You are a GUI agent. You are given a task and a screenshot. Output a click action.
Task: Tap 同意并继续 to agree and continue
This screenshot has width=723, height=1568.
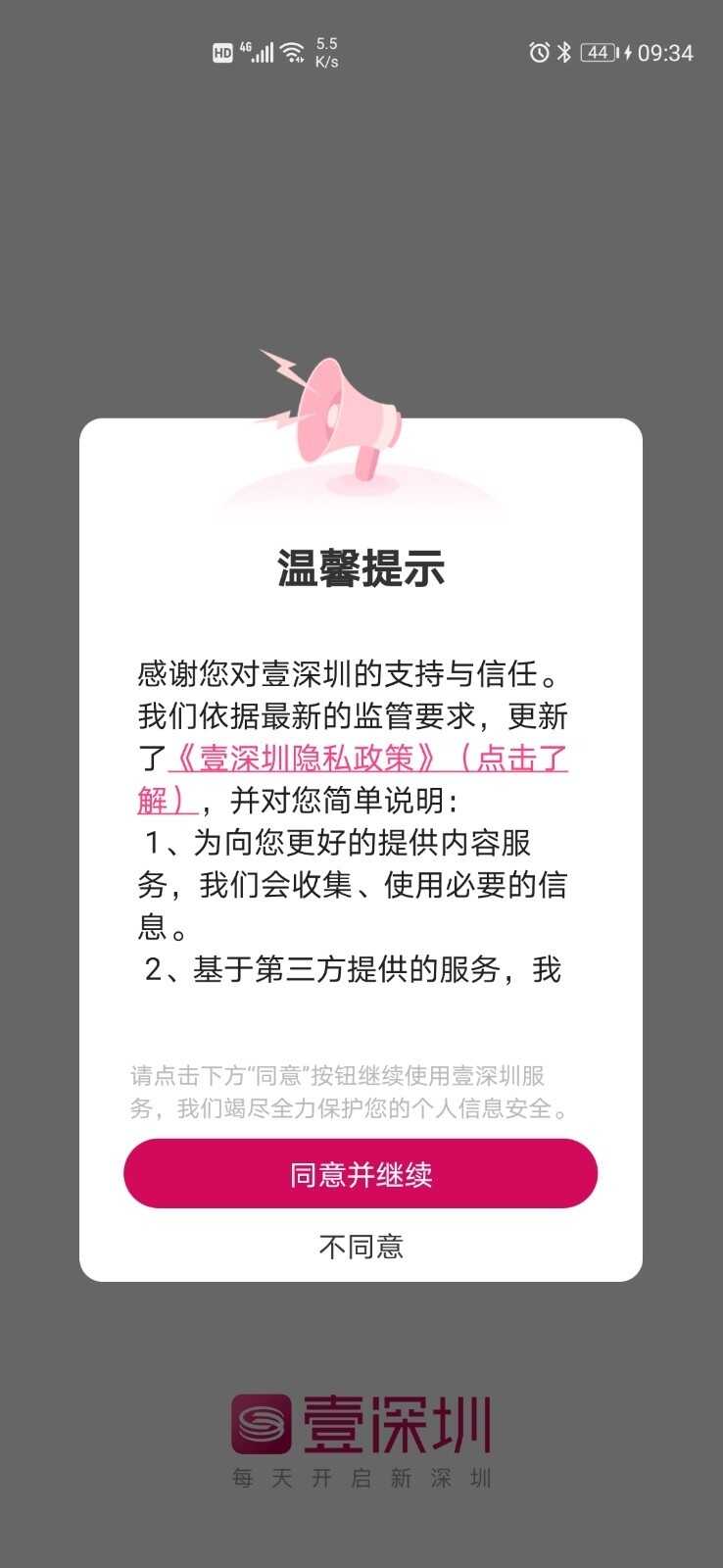pyautogui.click(x=361, y=1173)
